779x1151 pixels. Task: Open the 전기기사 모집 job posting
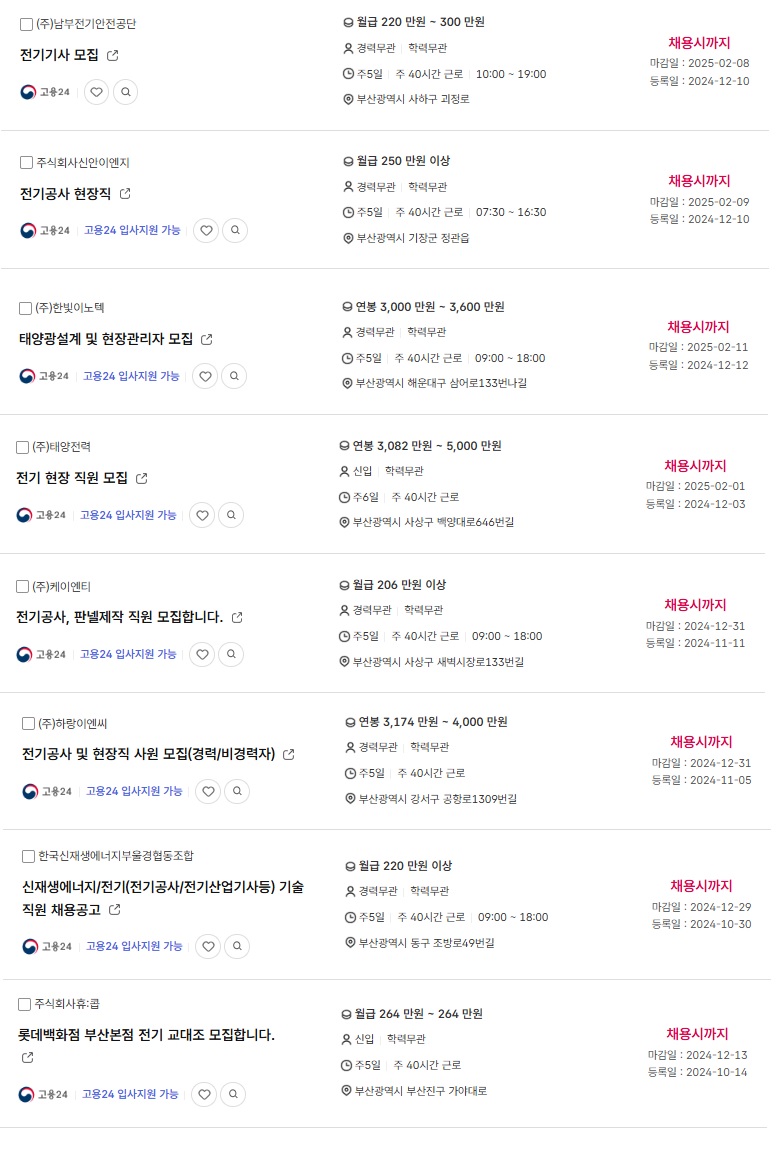pos(59,55)
